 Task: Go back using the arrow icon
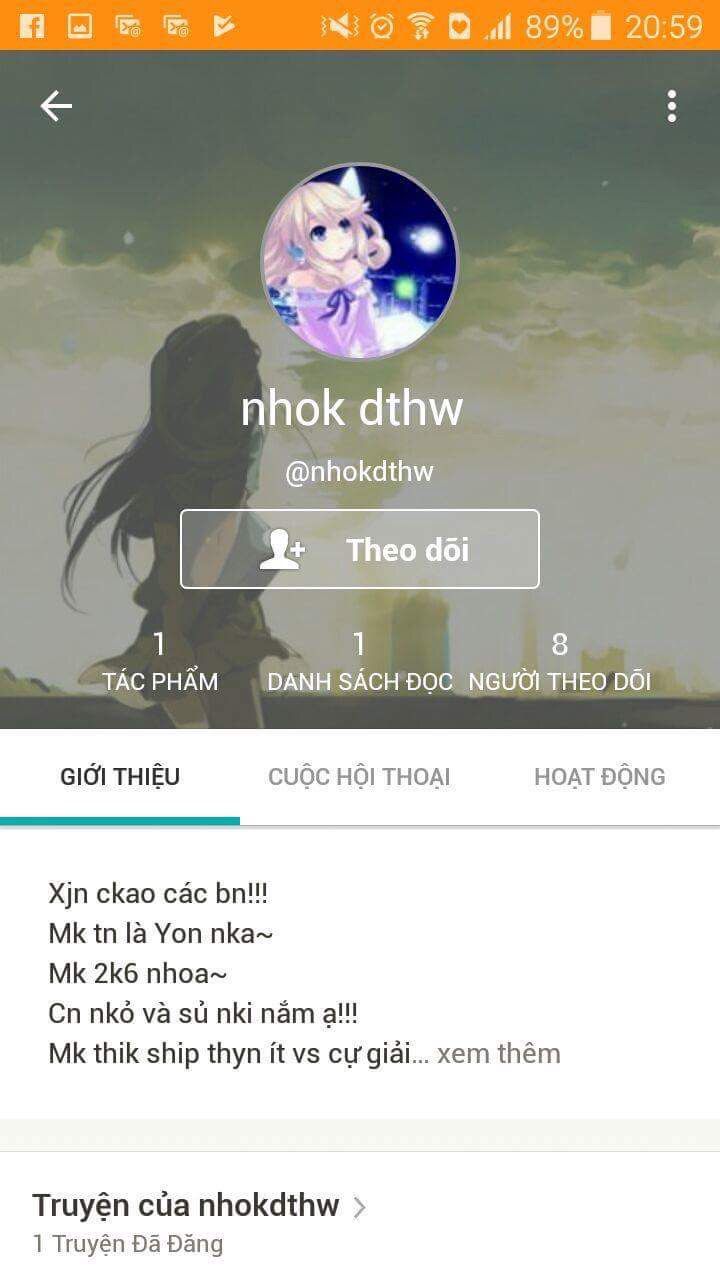point(56,106)
